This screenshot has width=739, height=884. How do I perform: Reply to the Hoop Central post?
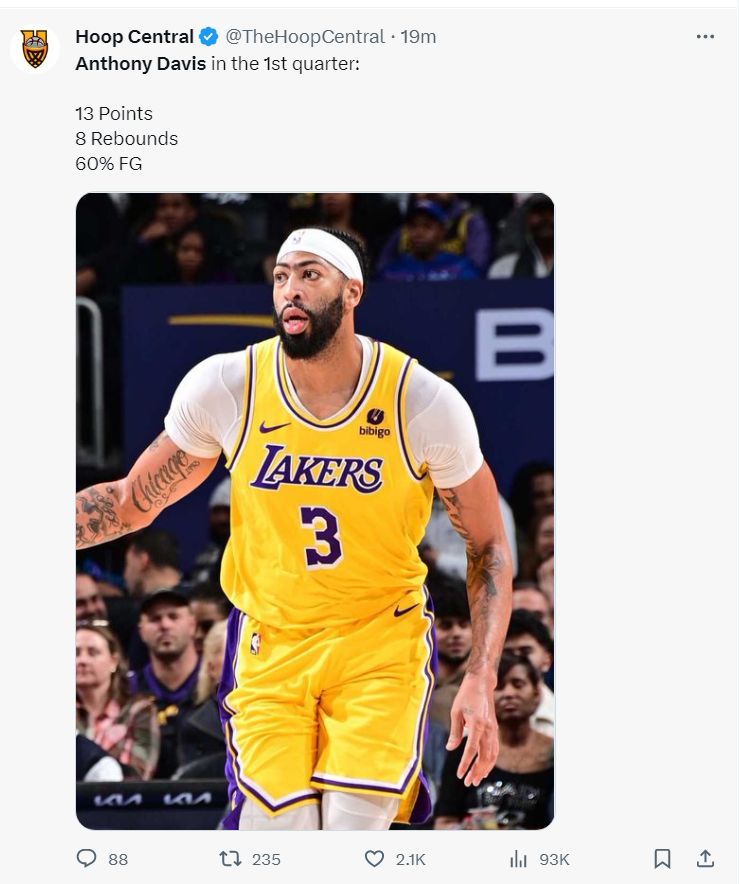click(87, 859)
